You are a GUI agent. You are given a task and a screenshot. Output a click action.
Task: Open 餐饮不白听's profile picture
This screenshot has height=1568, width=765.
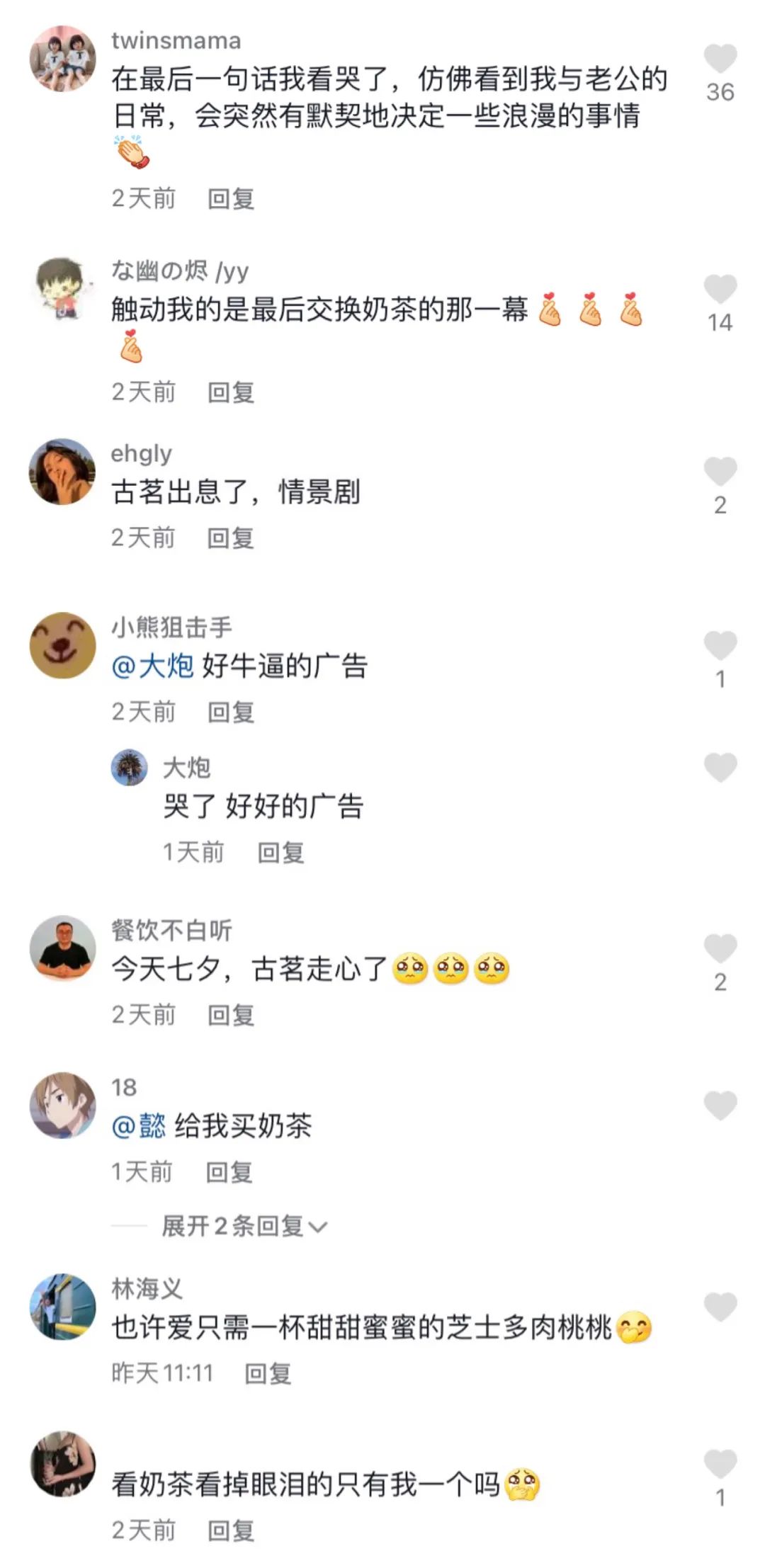[x=62, y=948]
